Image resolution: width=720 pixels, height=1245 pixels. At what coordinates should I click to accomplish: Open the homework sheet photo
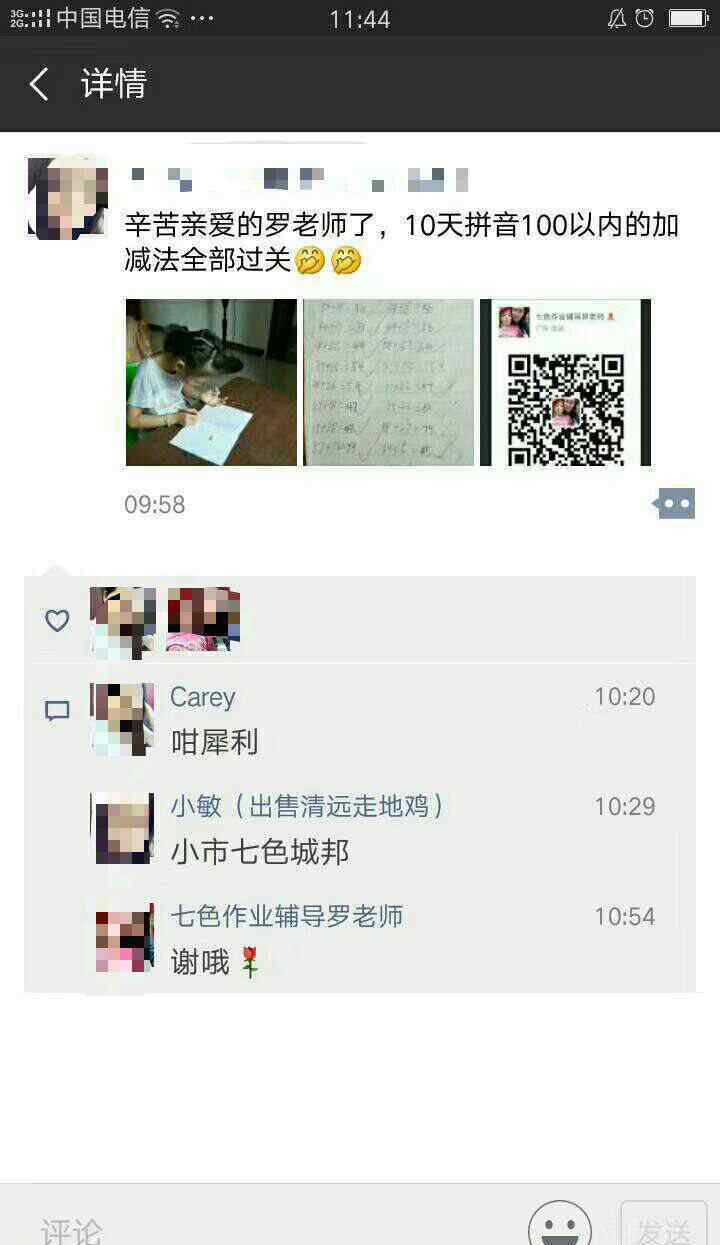point(388,382)
